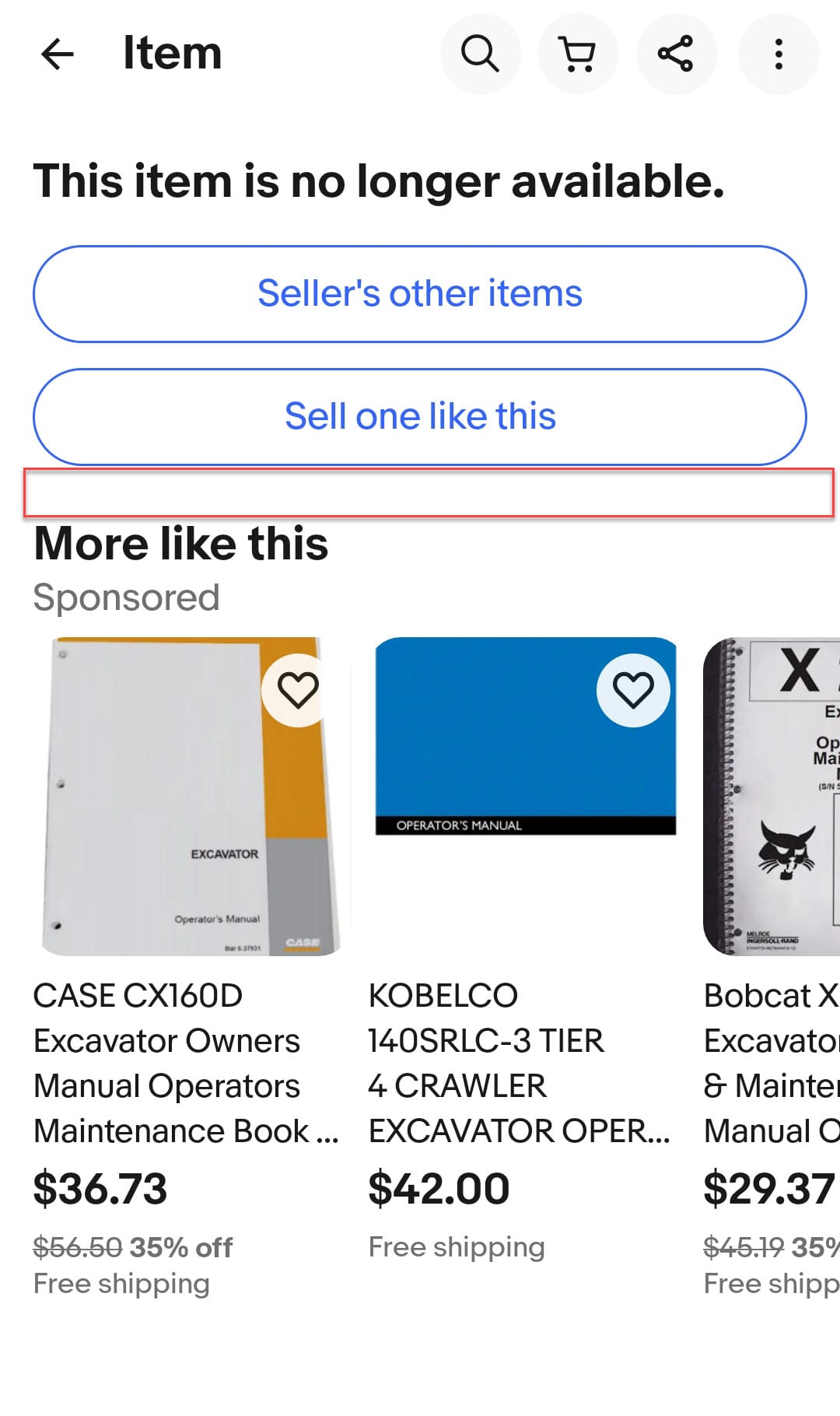The height and width of the screenshot is (1416, 840).
Task: Open the CASE CX160D Excavator manual listing
Action: pyautogui.click(x=187, y=1063)
